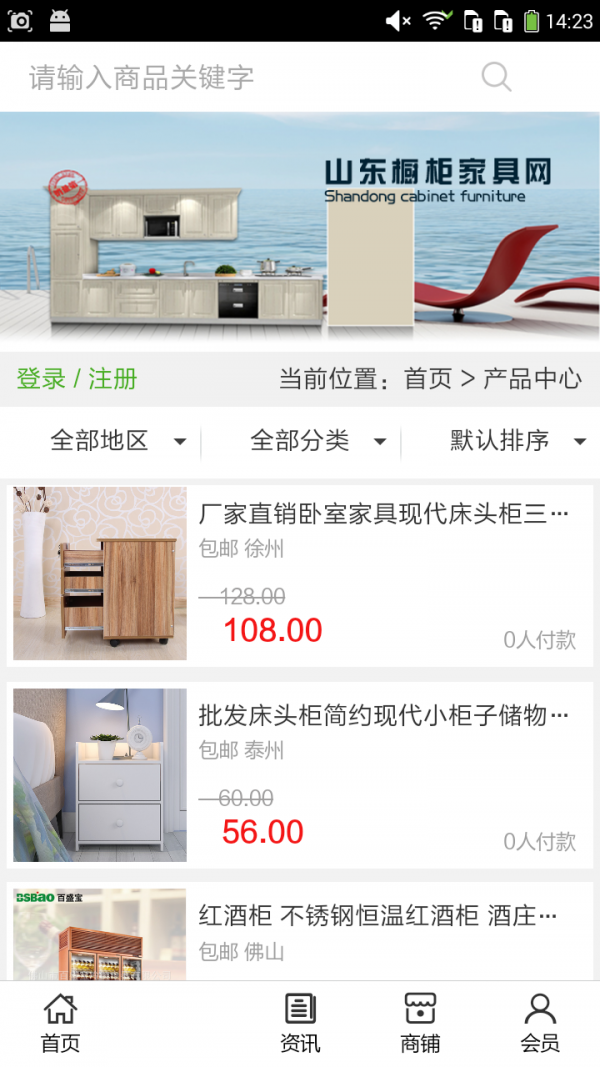
Task: Tap the magnifier search icon
Action: pyautogui.click(x=496, y=77)
